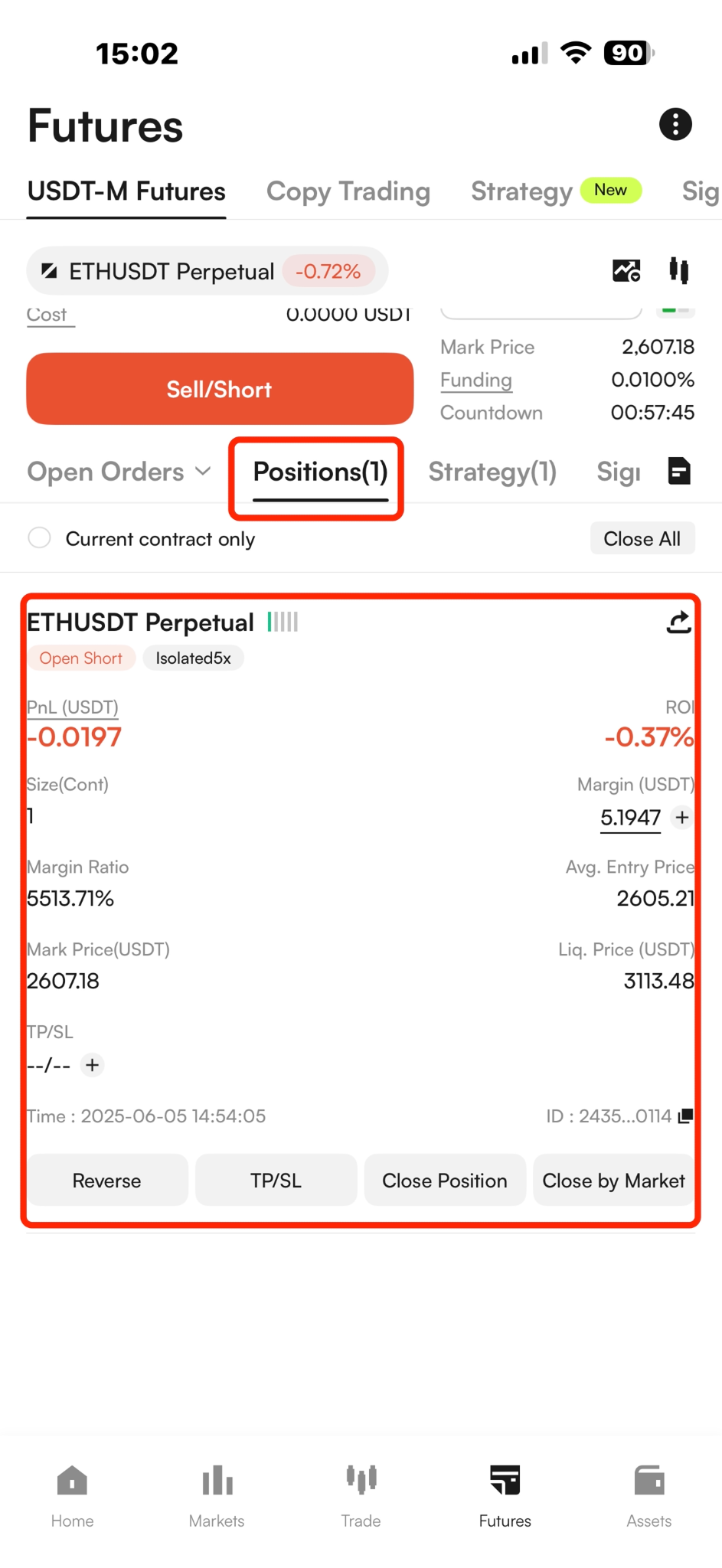Tap Close by Market
The width and height of the screenshot is (722, 1568).
pos(613,1180)
